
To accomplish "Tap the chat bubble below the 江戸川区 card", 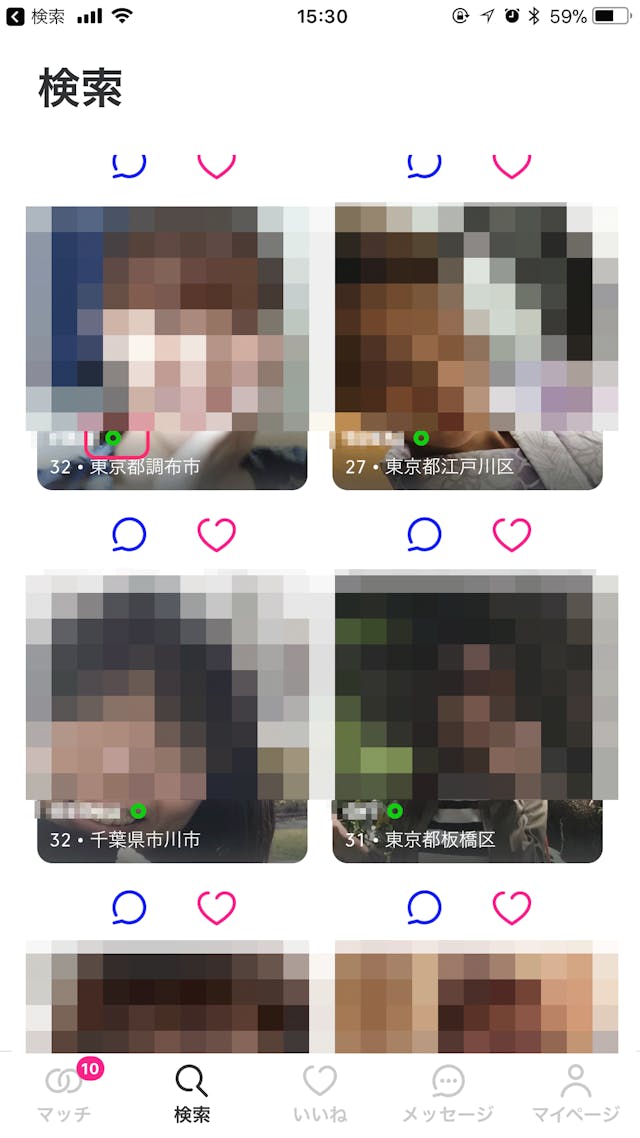I will coord(425,535).
